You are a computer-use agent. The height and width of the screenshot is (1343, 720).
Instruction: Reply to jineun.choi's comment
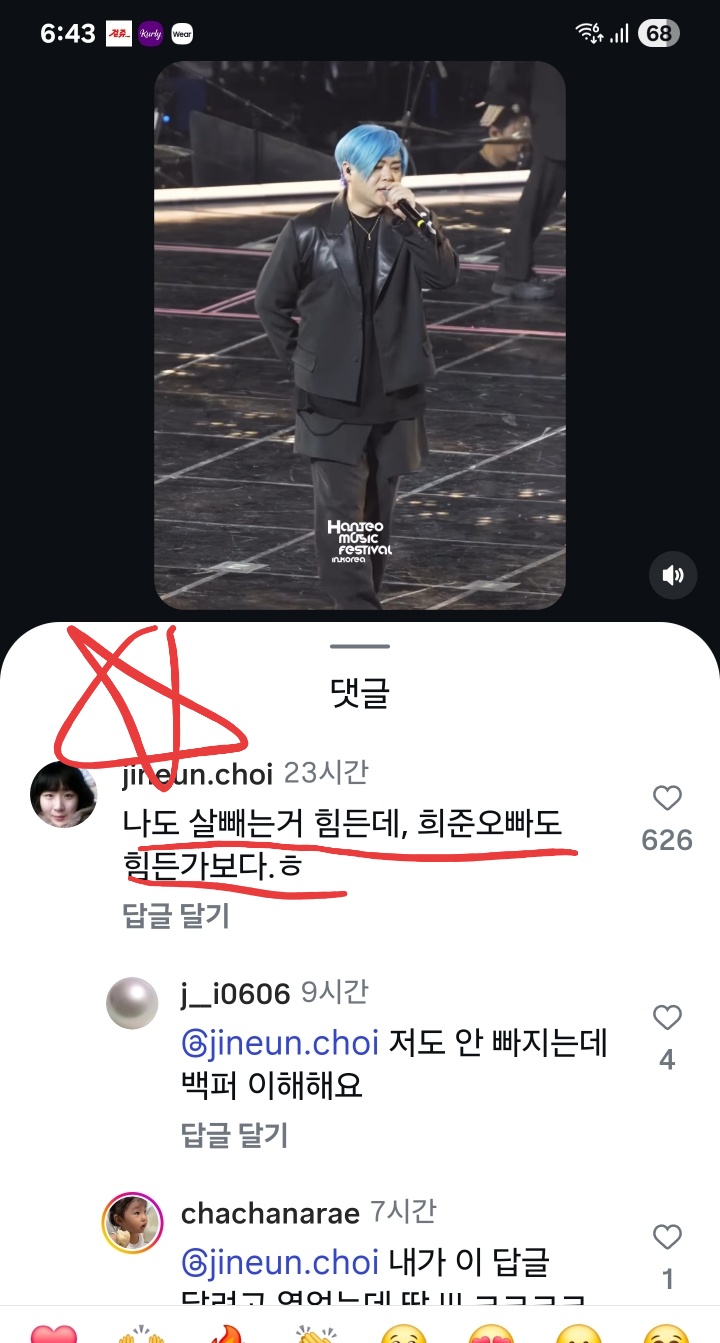(x=176, y=915)
